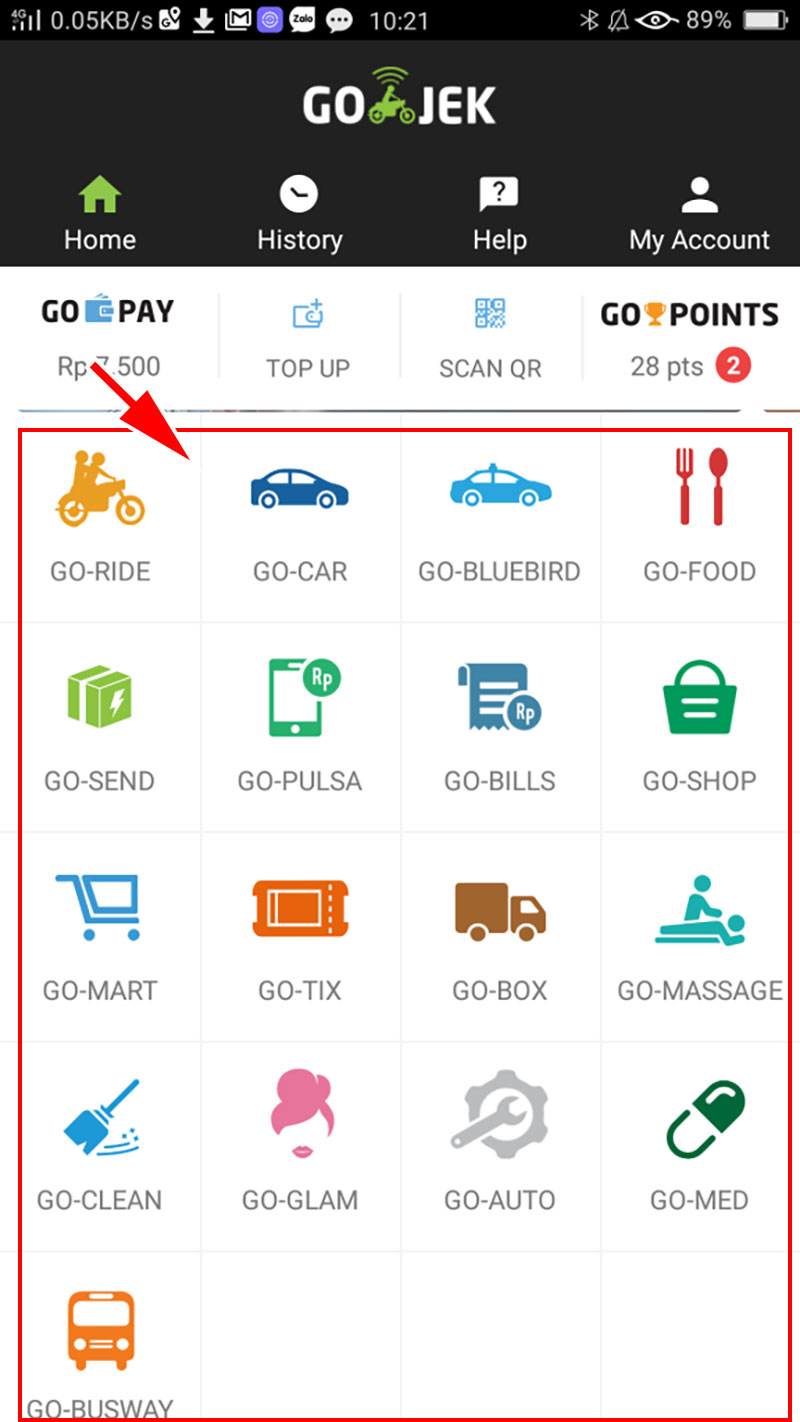
Task: Open GO-PAY balance
Action: click(x=108, y=338)
